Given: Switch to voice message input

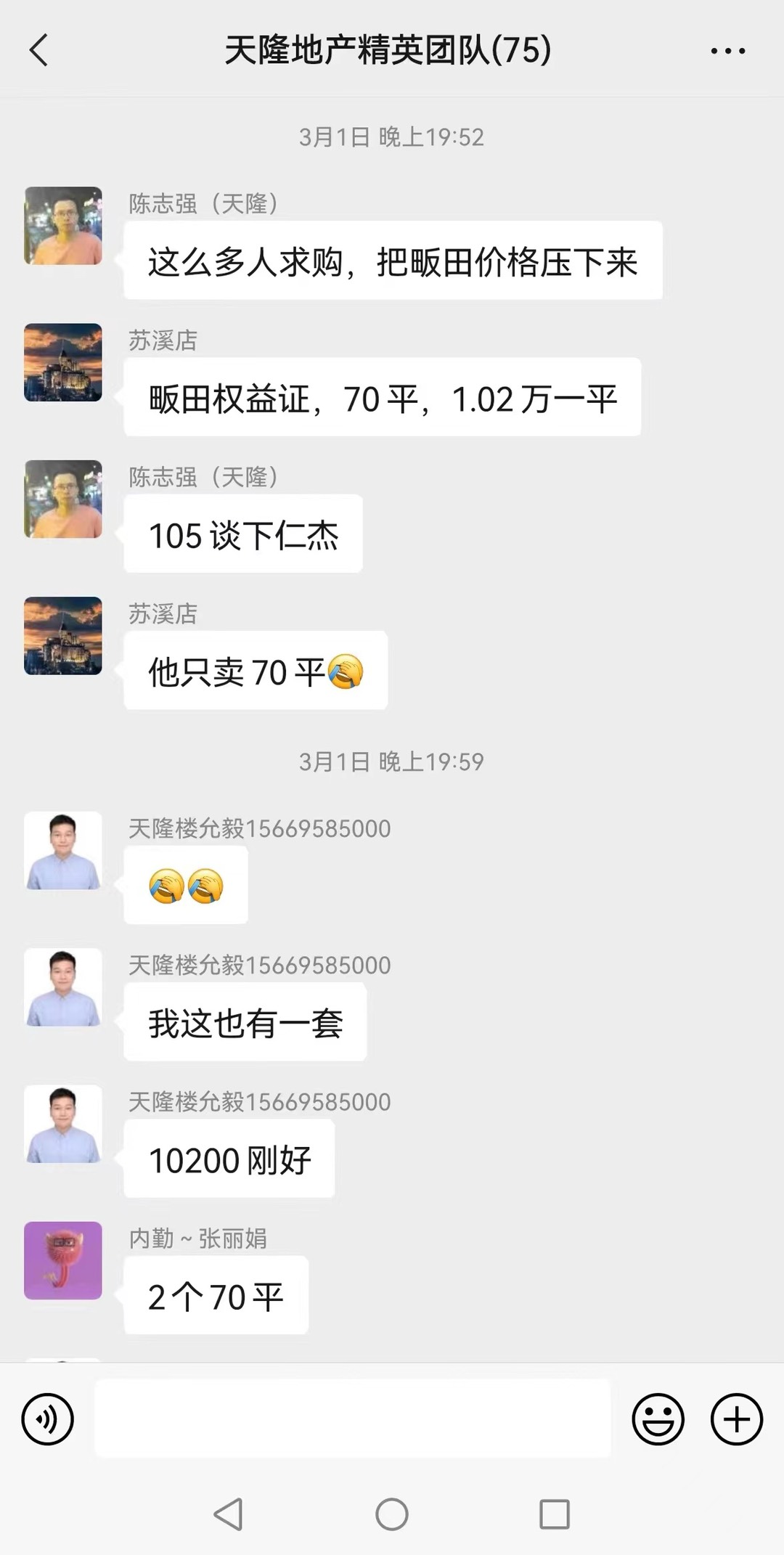Looking at the screenshot, I should 48,1419.
